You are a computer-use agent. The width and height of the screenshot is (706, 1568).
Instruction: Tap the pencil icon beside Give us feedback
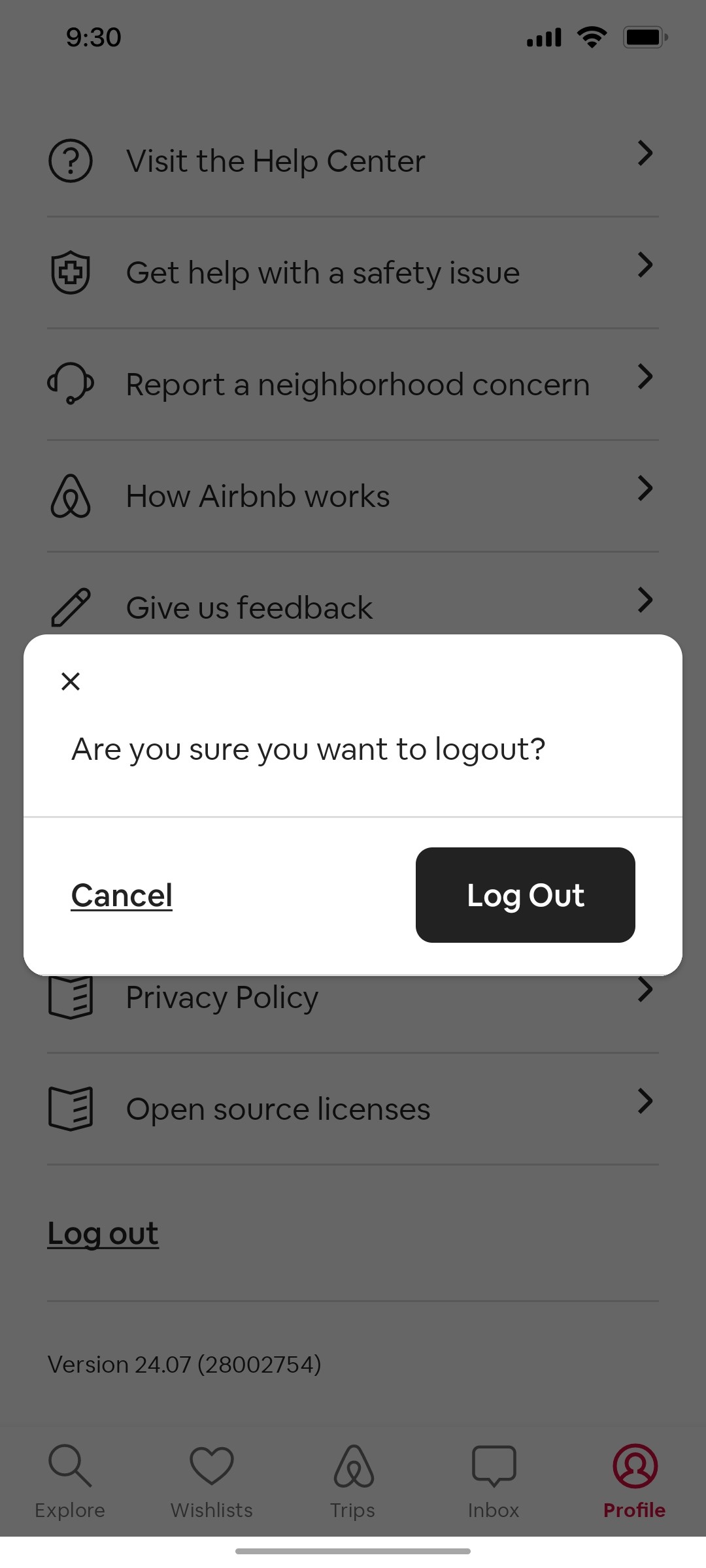click(x=71, y=607)
